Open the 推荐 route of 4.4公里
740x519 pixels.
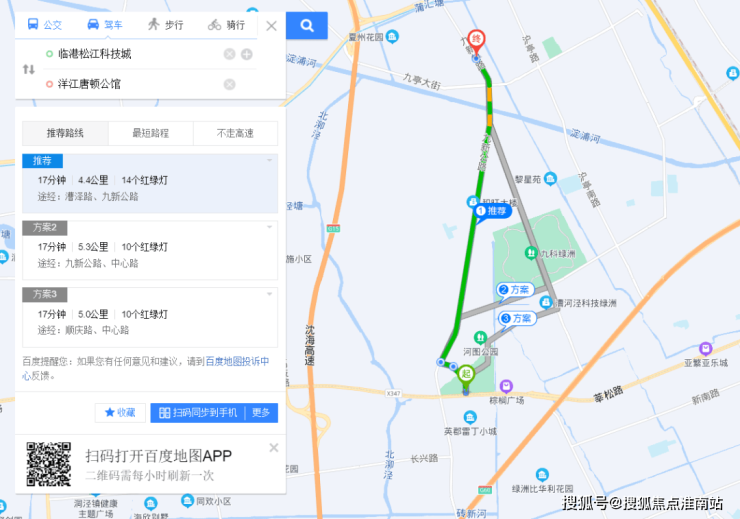[x=148, y=183]
